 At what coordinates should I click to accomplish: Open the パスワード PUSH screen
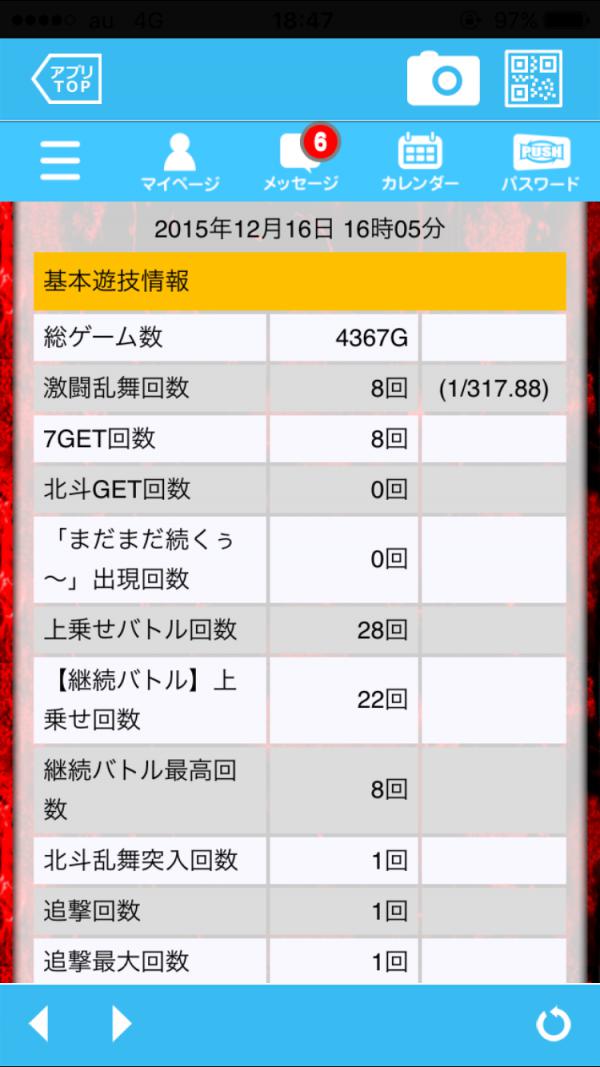click(540, 162)
